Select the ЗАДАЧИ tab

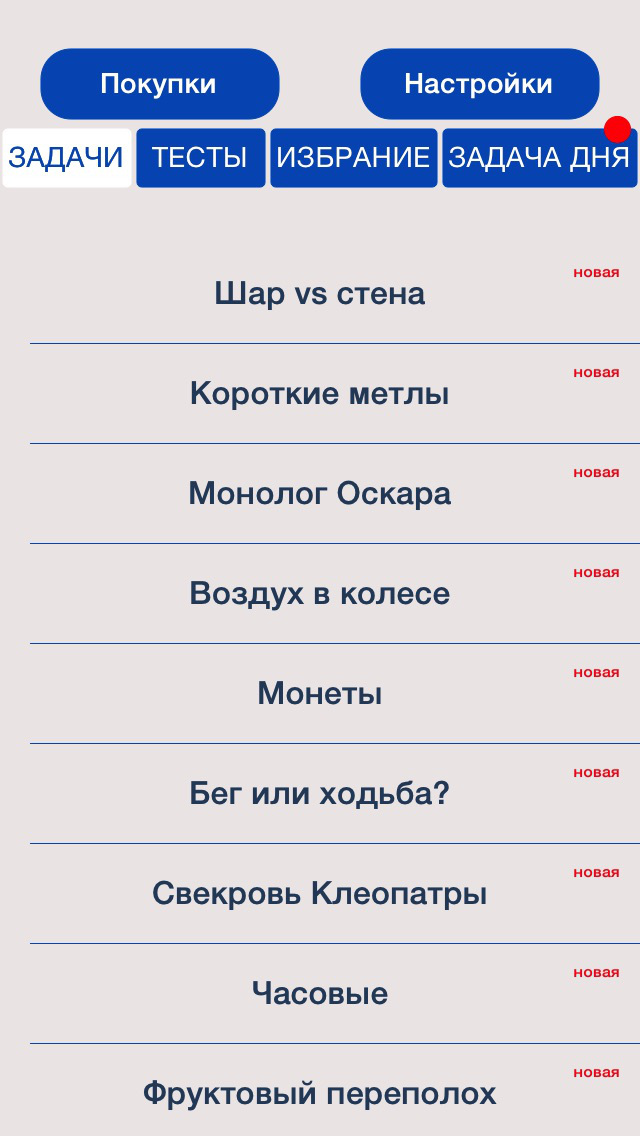[66, 158]
